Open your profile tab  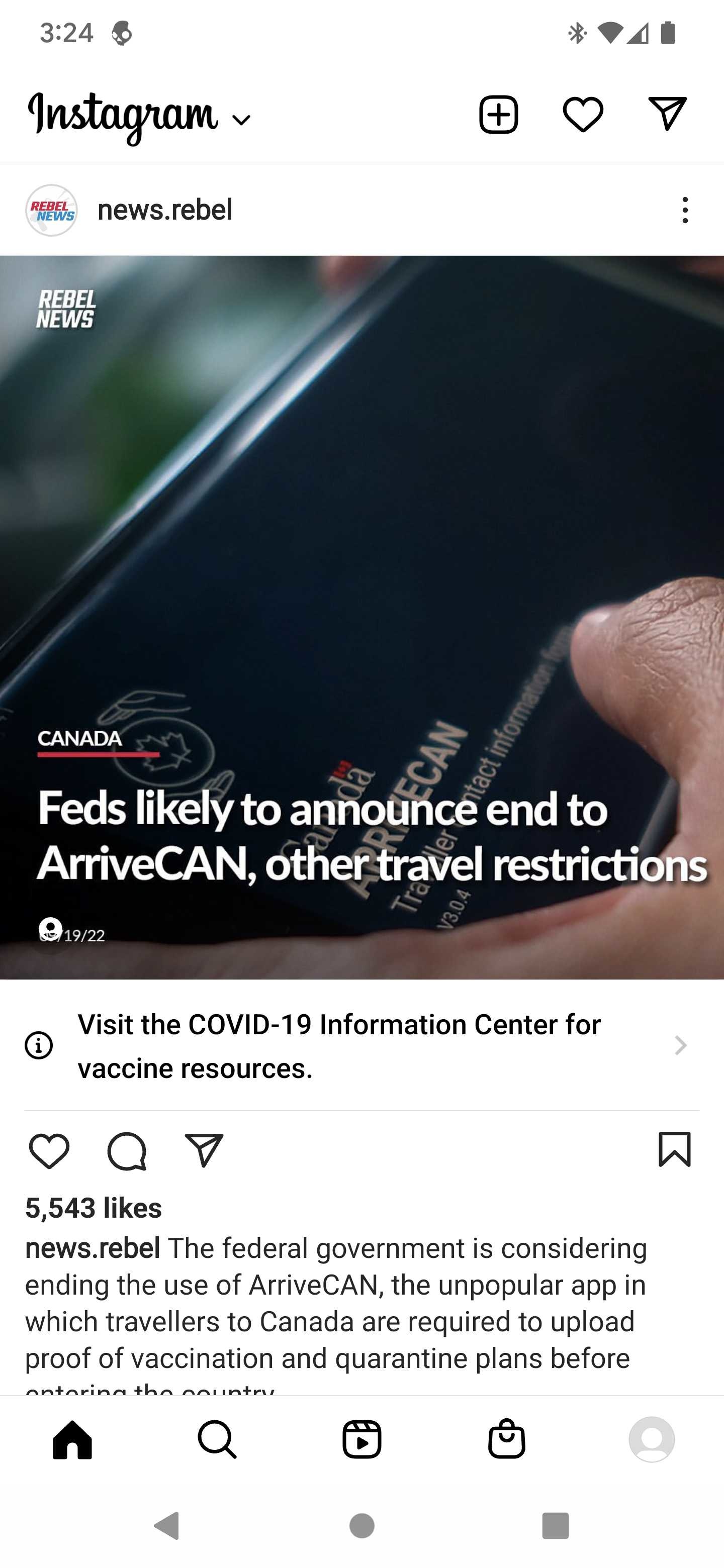click(652, 1439)
